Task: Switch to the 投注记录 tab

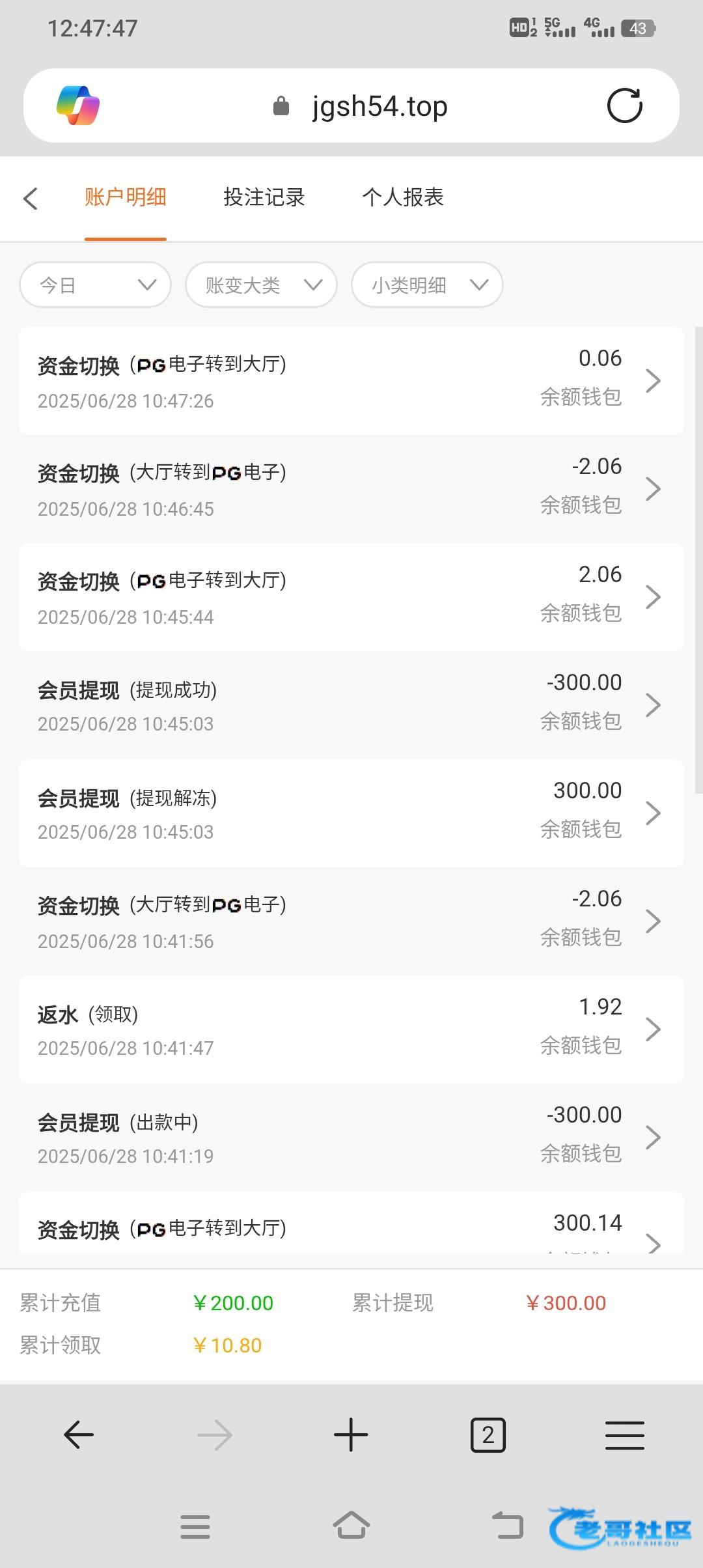Action: pos(264,197)
